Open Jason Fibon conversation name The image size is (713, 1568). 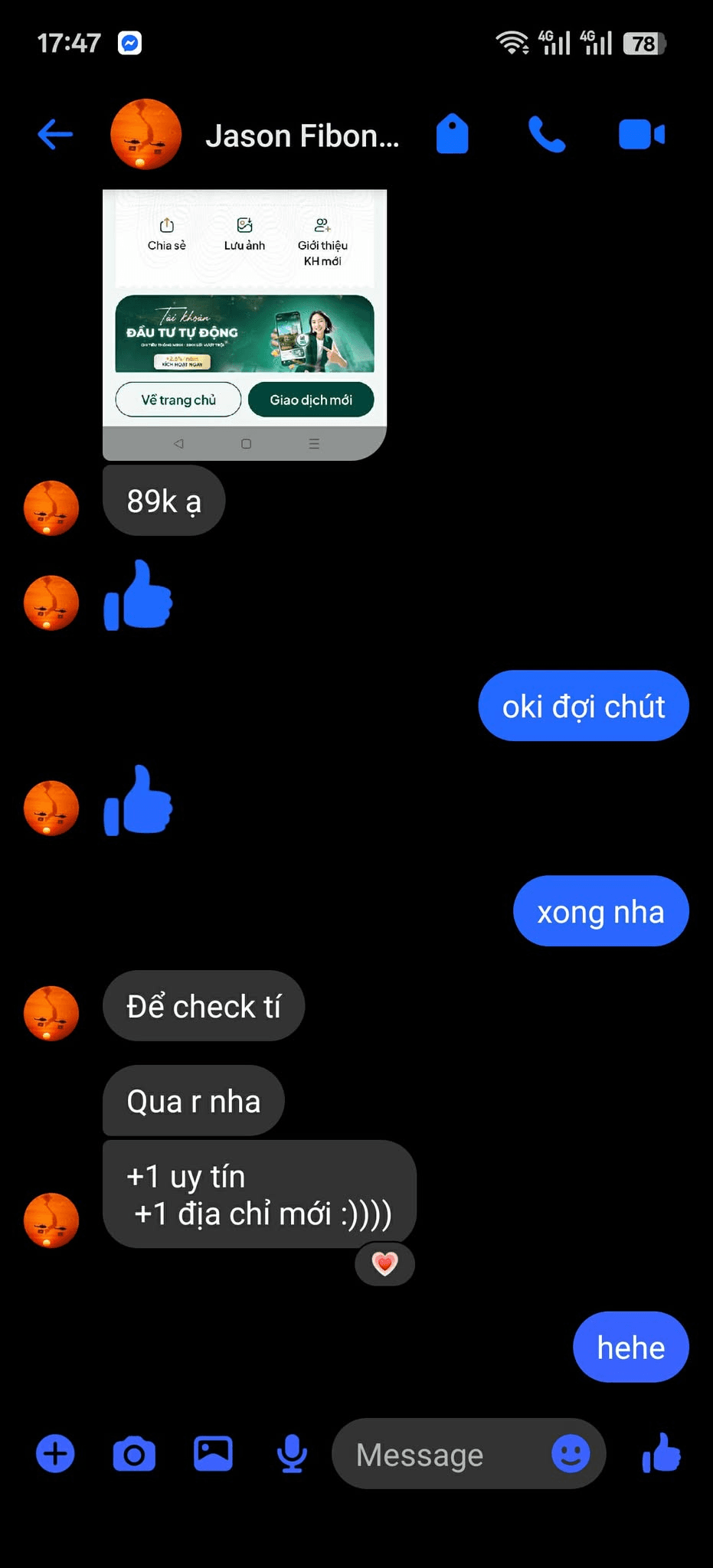coord(303,135)
